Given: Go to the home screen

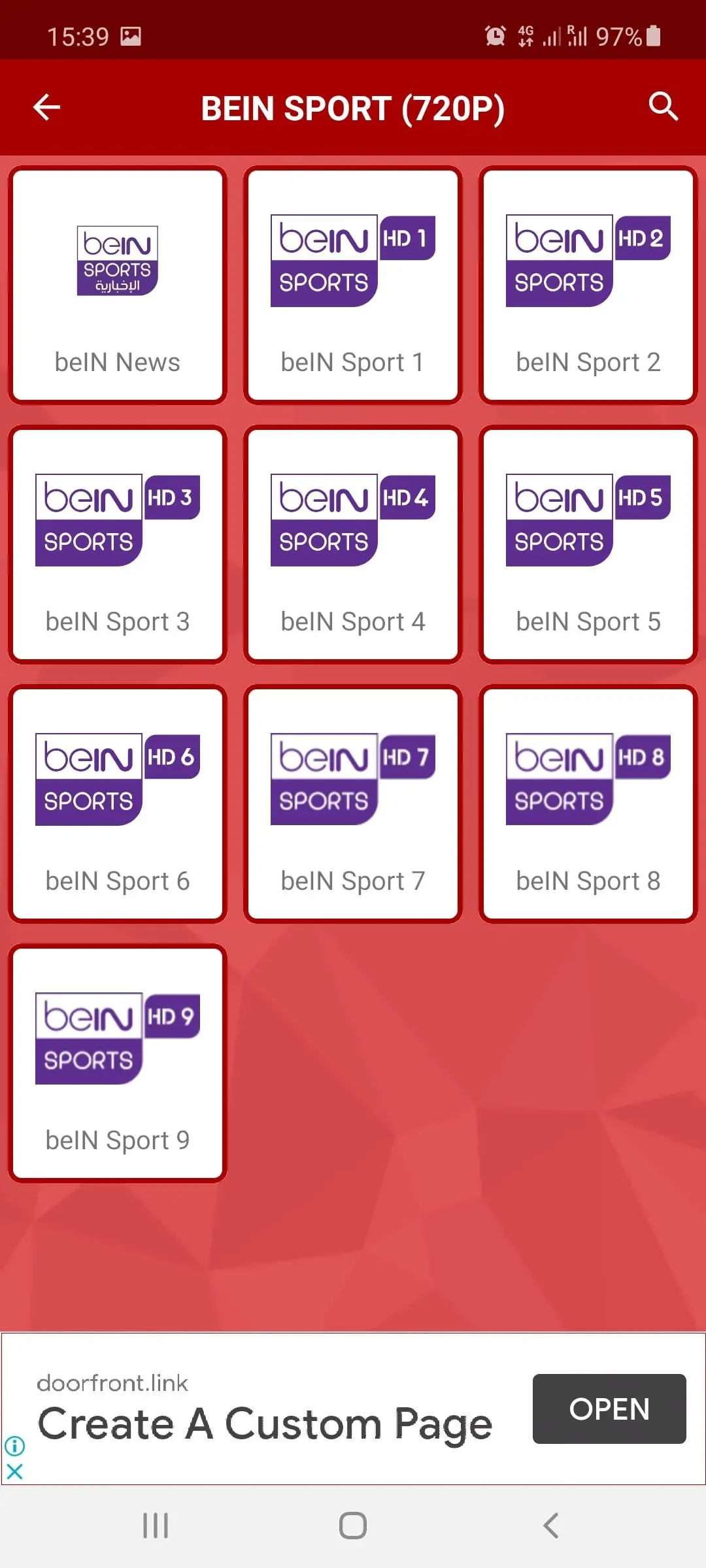Looking at the screenshot, I should 353,1526.
